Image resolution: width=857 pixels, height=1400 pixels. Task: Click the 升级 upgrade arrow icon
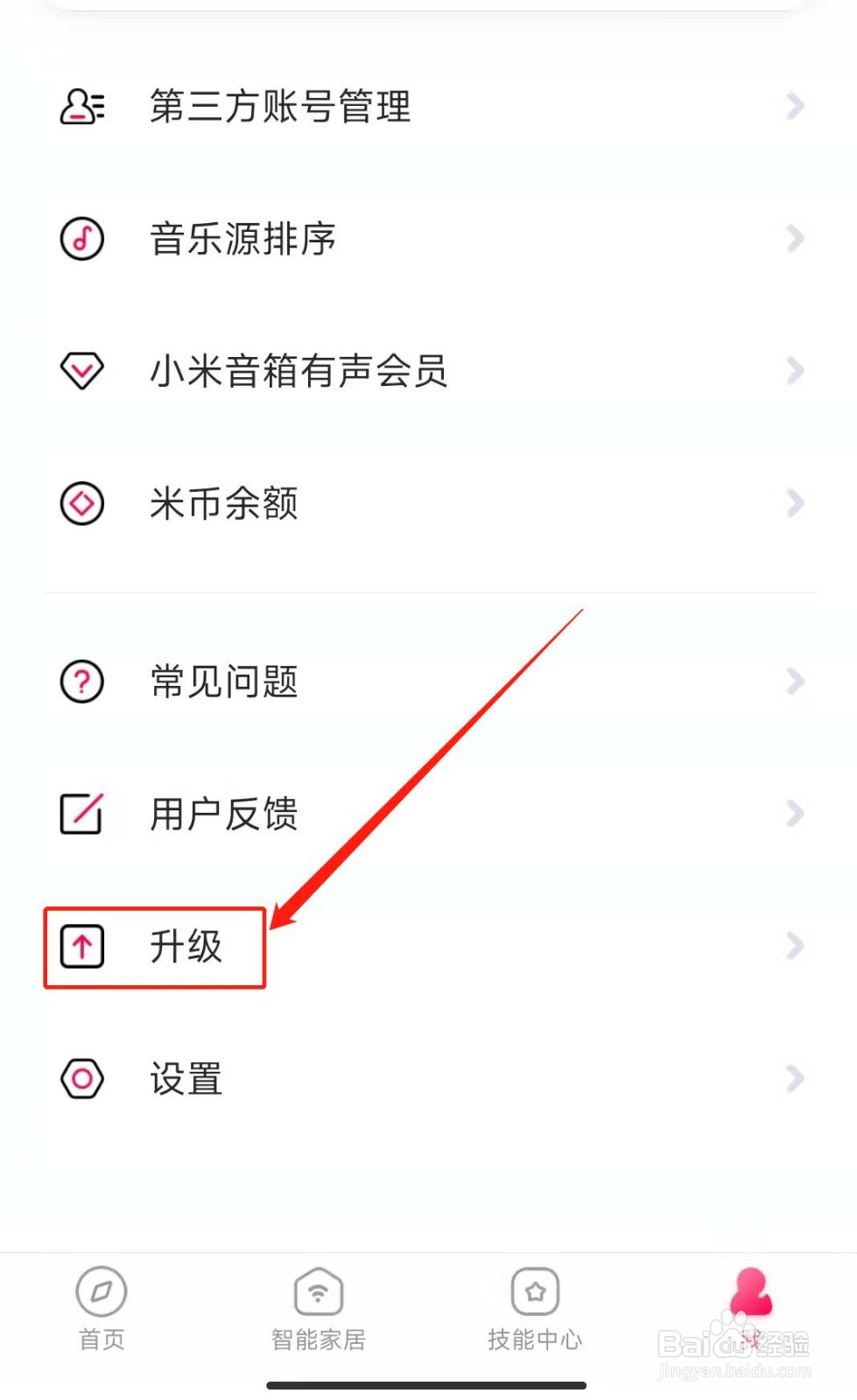click(x=81, y=946)
